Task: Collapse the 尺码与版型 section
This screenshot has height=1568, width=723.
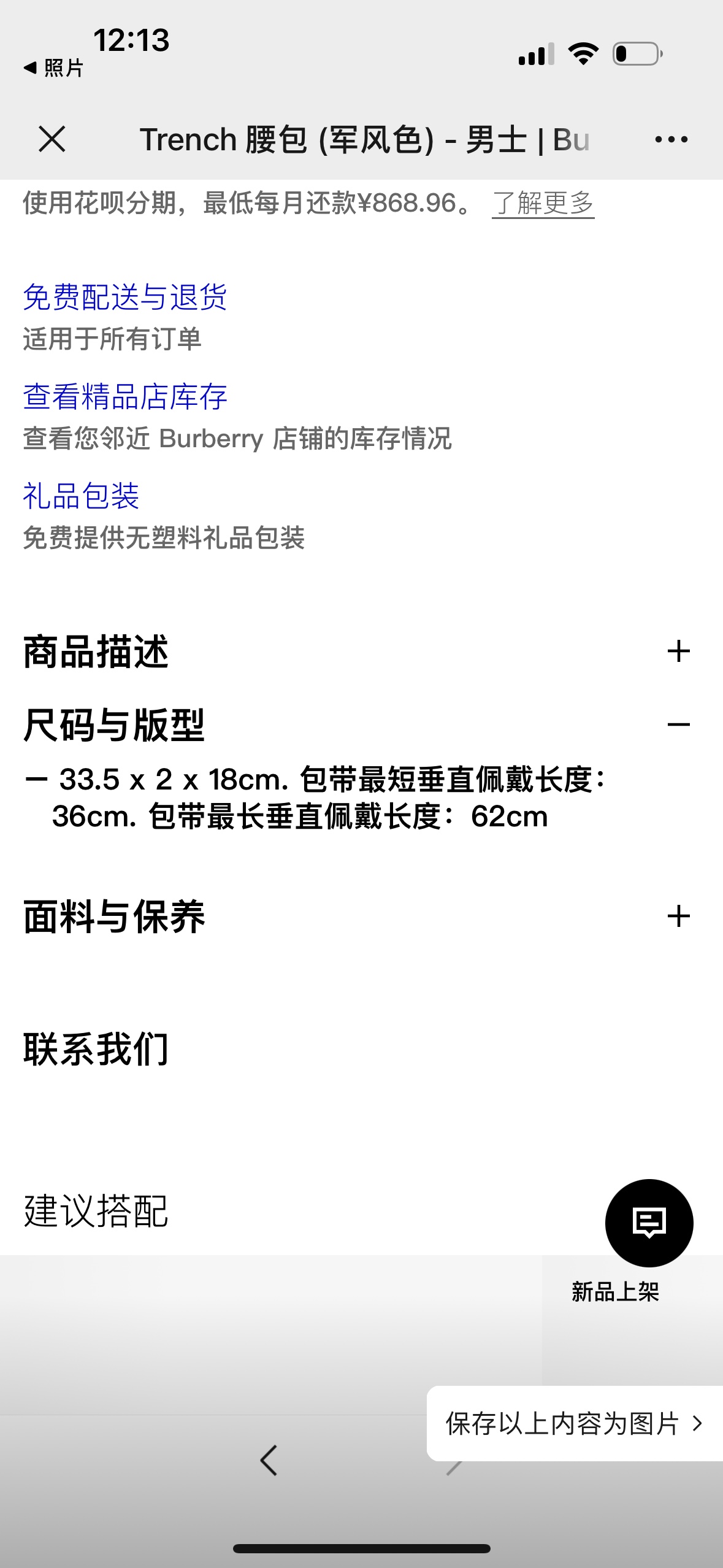Action: coord(678,725)
